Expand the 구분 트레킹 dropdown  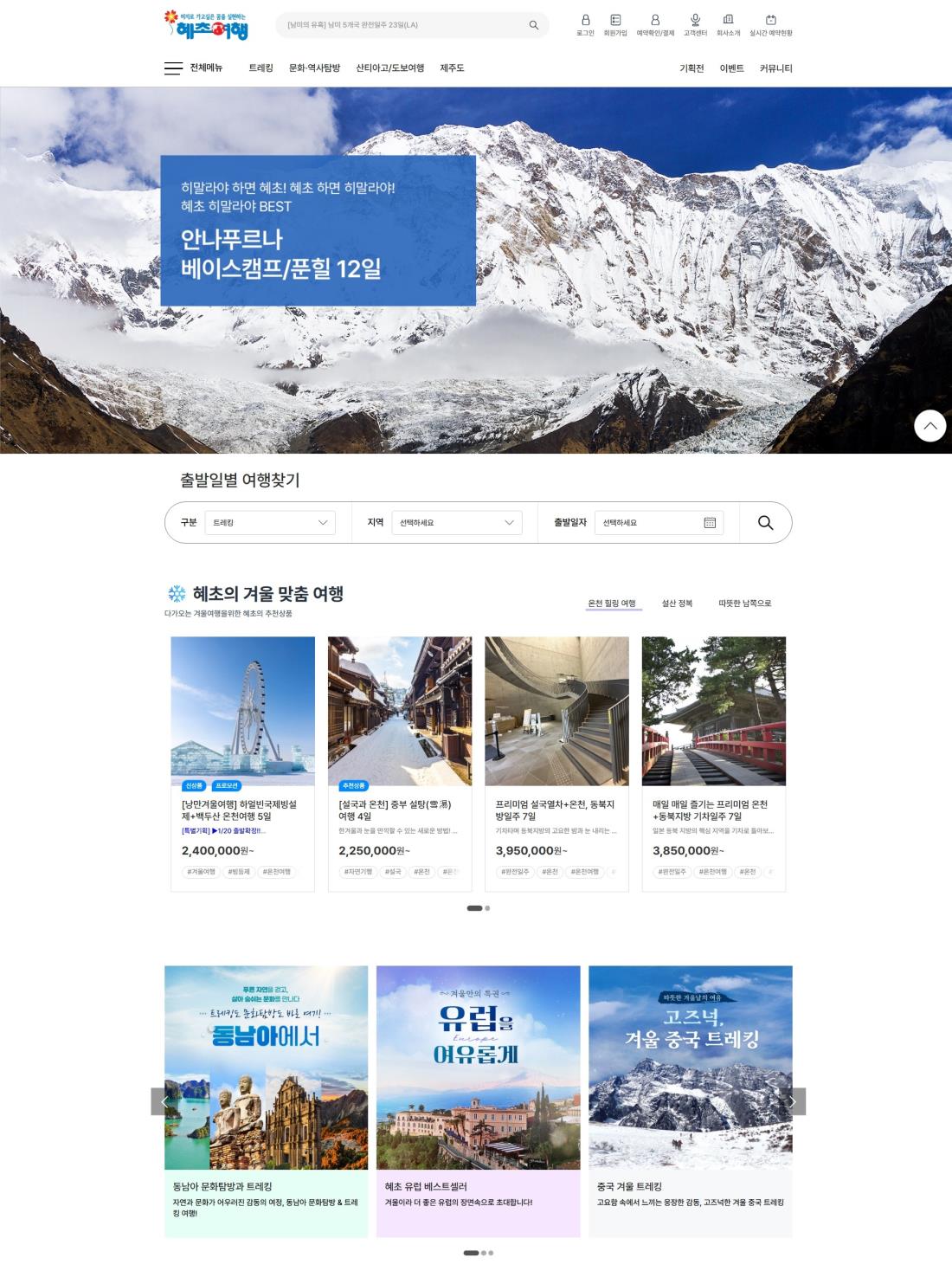coord(269,523)
